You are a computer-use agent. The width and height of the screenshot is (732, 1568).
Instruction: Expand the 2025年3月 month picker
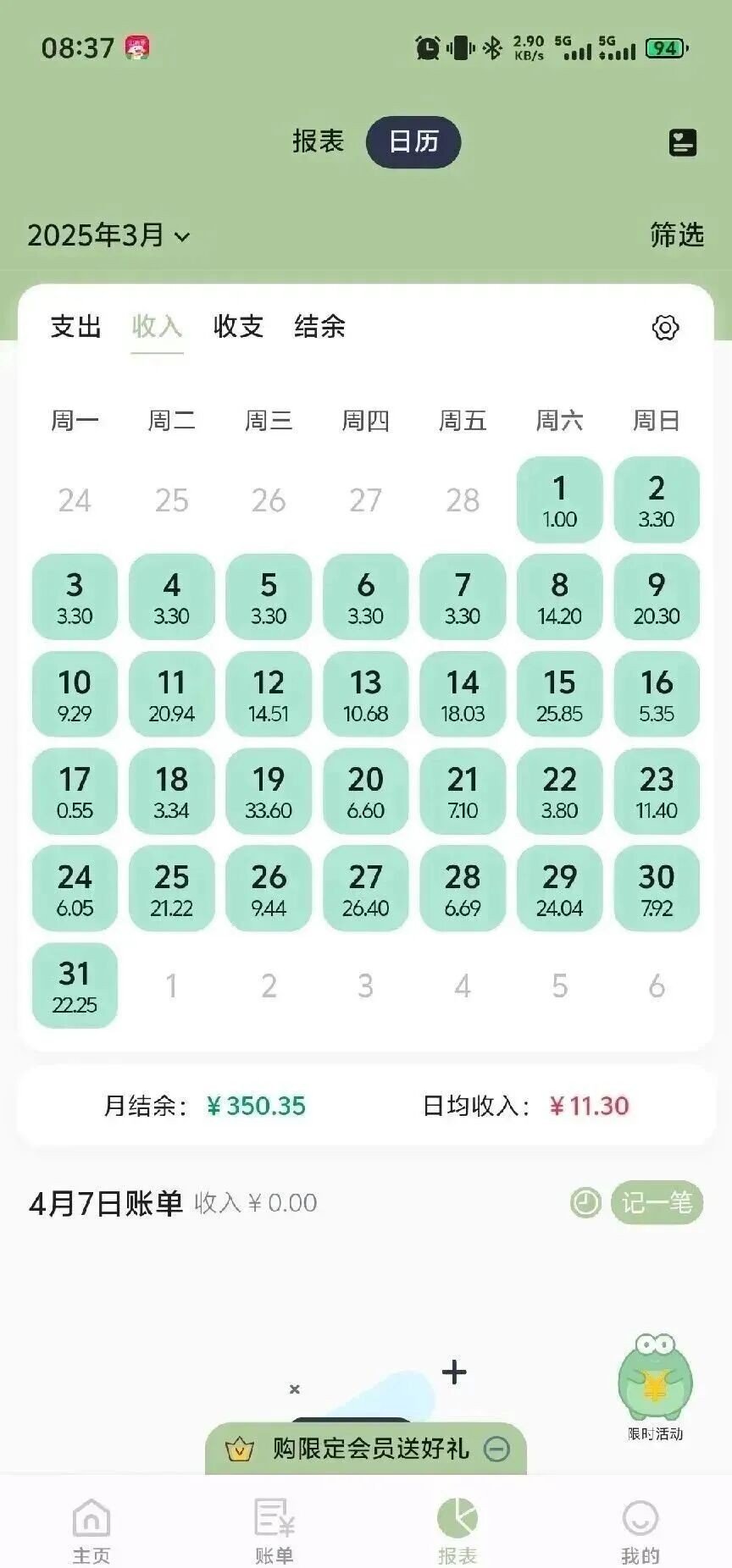click(108, 235)
